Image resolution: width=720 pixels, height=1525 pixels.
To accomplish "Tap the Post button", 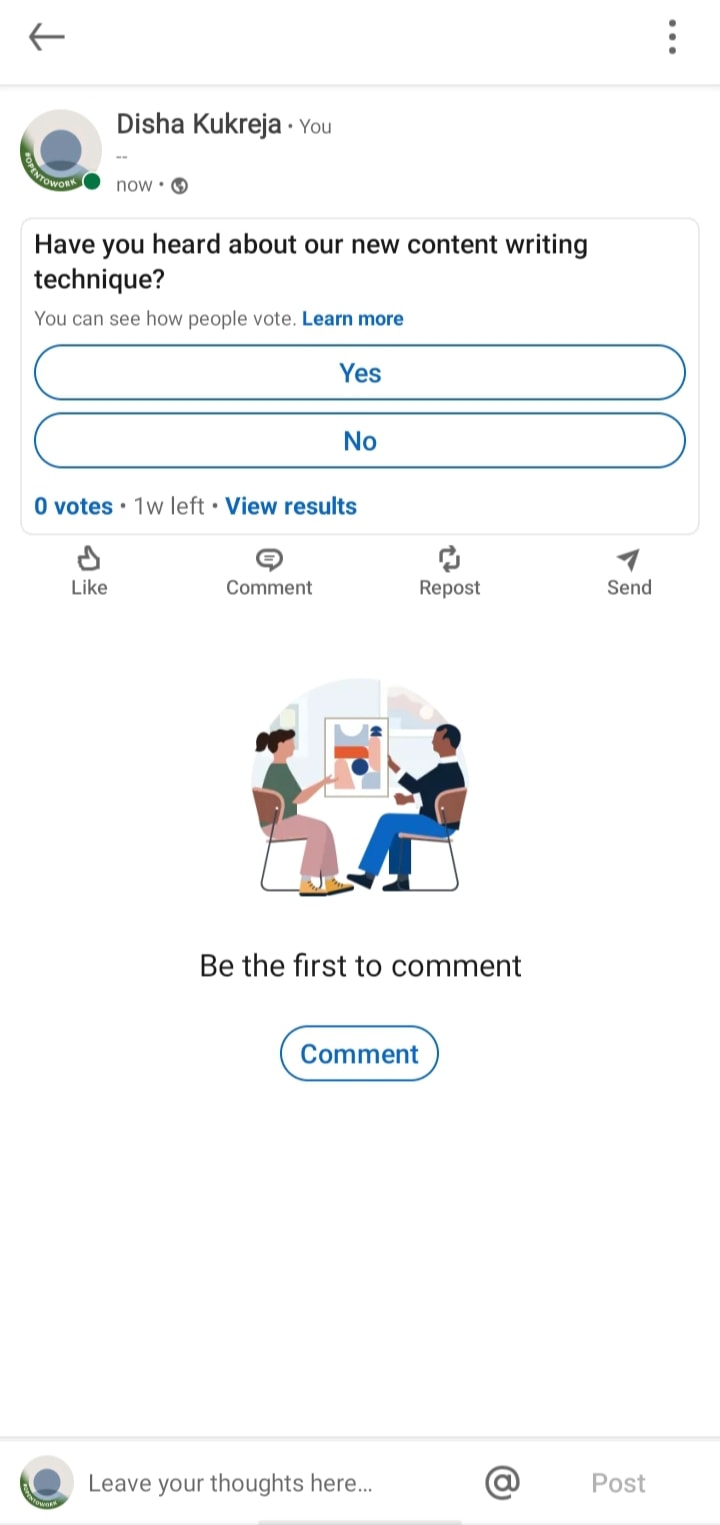I will 619,1483.
